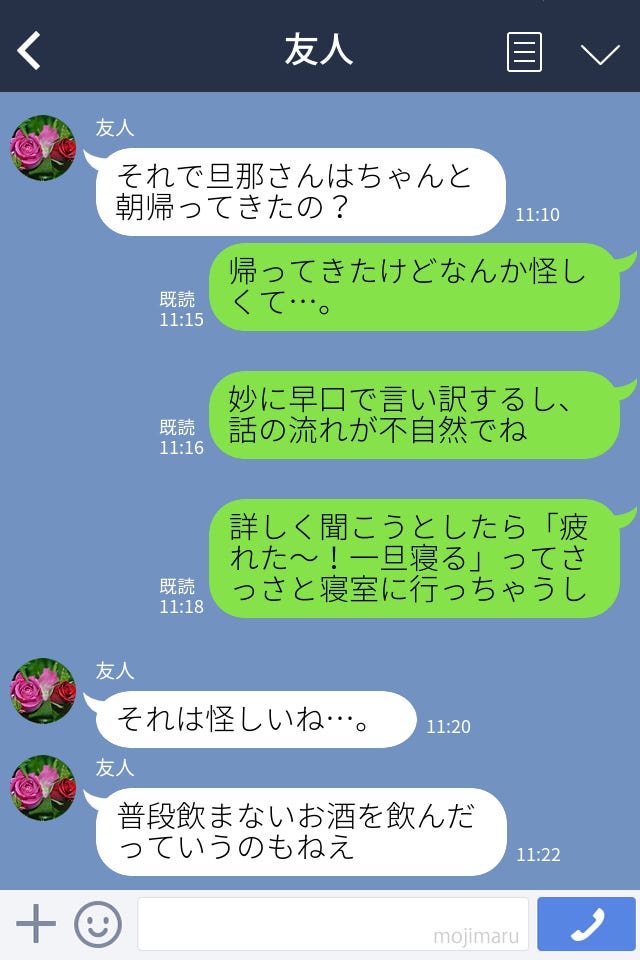The width and height of the screenshot is (640, 960).
Task: Open the plus attachment menu
Action: click(36, 924)
